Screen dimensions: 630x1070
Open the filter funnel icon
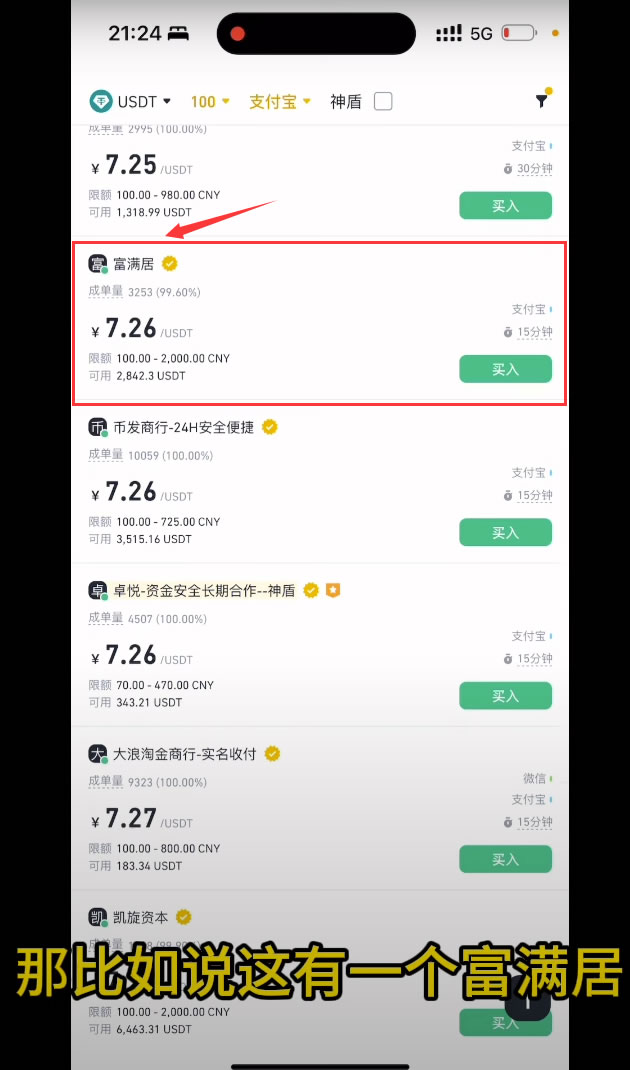541,101
